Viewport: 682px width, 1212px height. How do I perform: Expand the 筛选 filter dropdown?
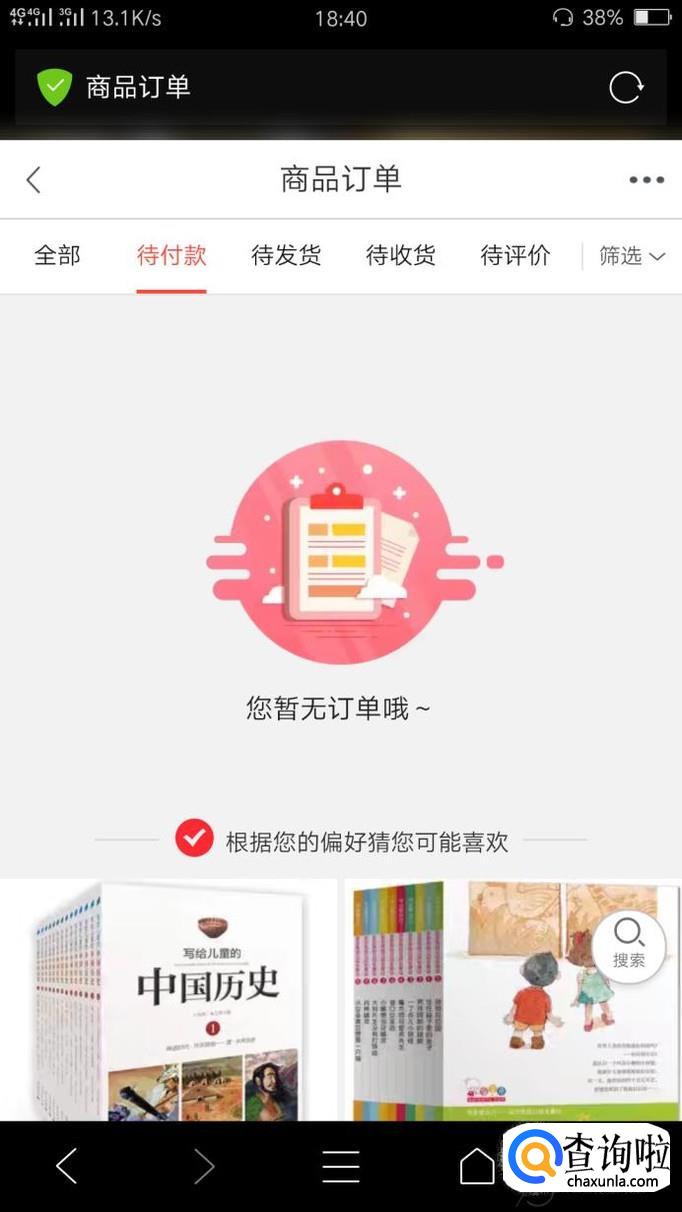point(631,256)
